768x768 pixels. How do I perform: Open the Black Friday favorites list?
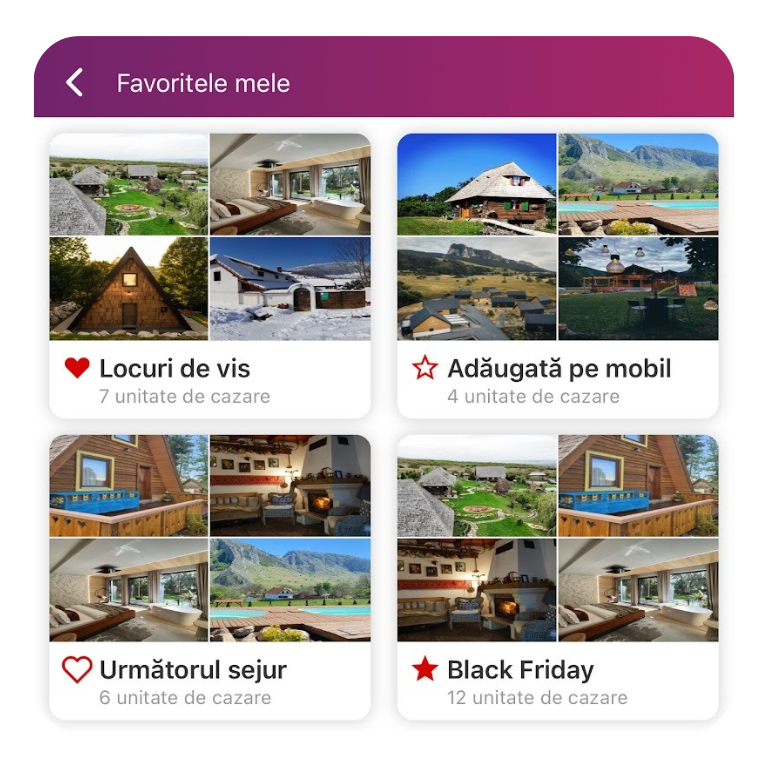558,577
